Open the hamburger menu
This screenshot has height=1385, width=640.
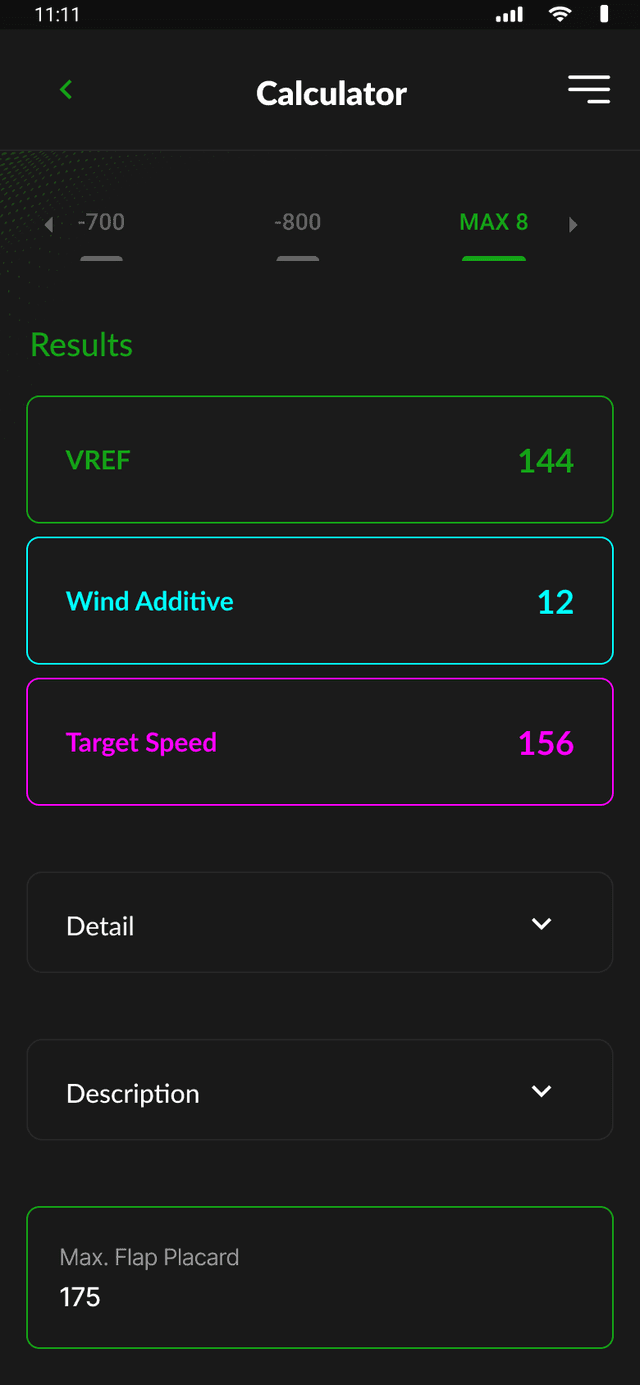(x=589, y=90)
